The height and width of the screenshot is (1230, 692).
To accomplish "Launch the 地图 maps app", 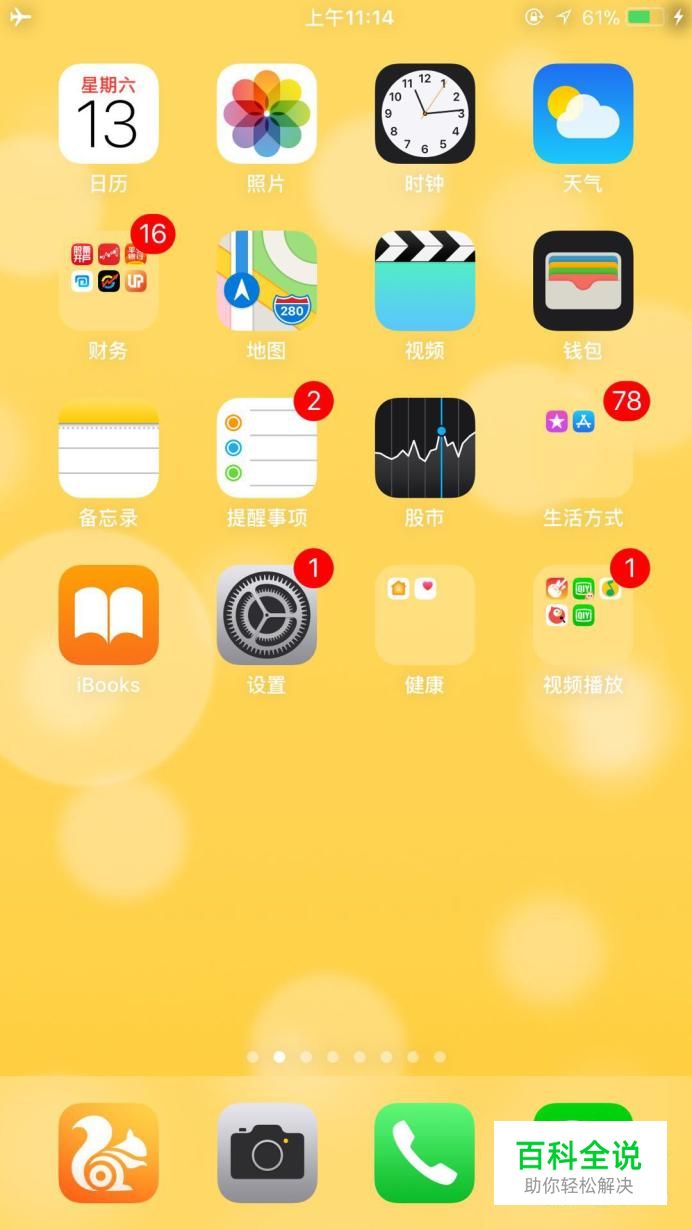I will [x=266, y=281].
